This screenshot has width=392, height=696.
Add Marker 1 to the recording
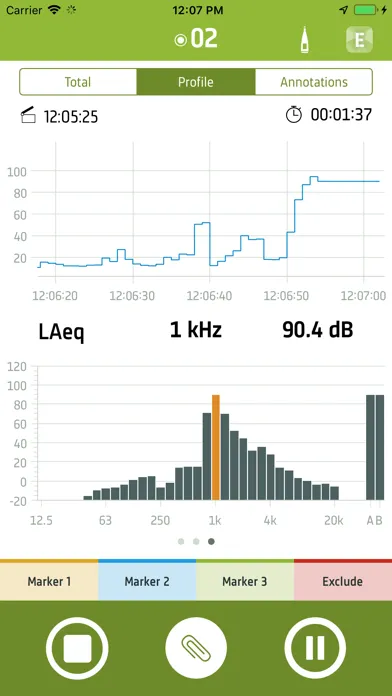pyautogui.click(x=49, y=580)
